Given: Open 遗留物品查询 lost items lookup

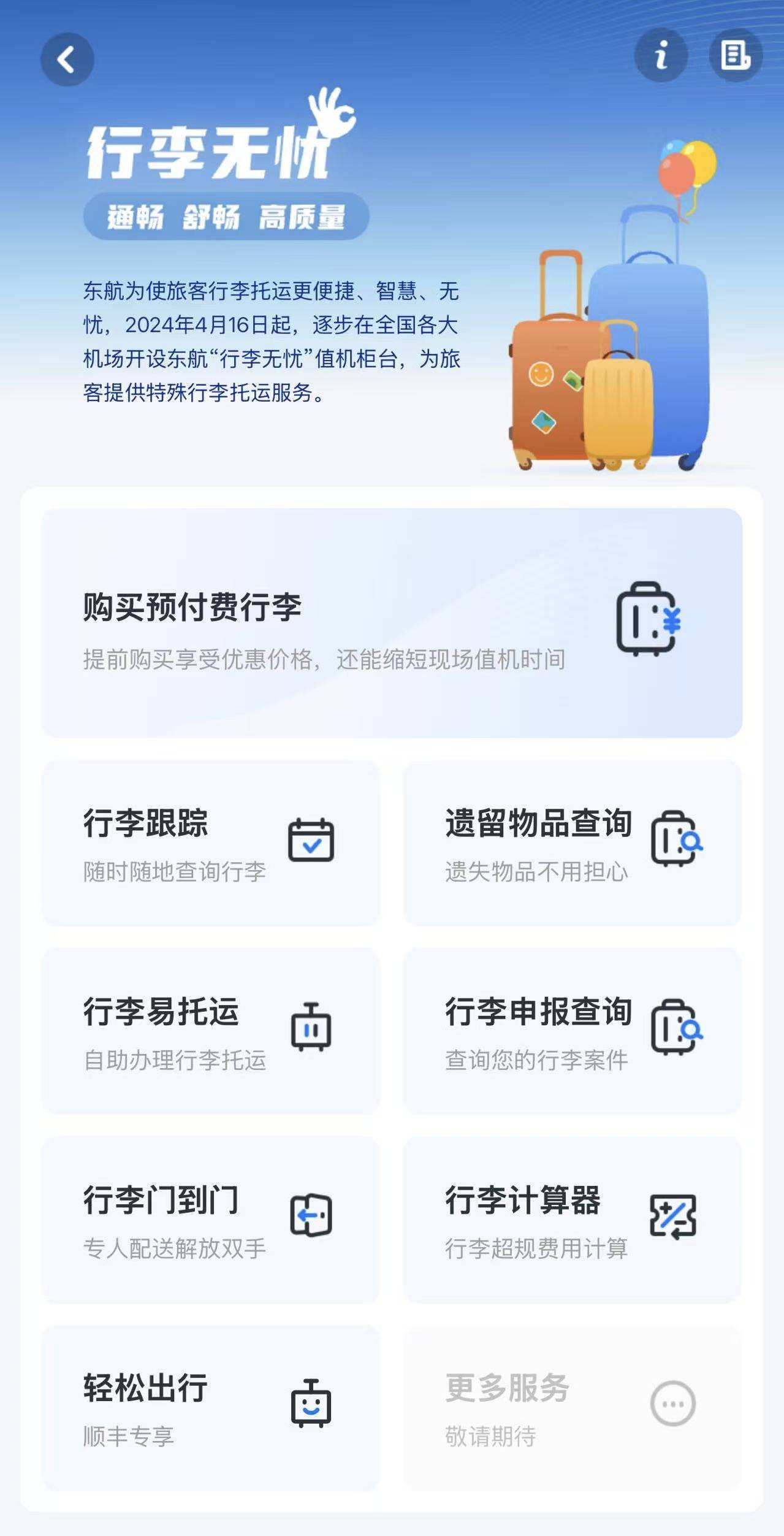Looking at the screenshot, I should coord(573,843).
